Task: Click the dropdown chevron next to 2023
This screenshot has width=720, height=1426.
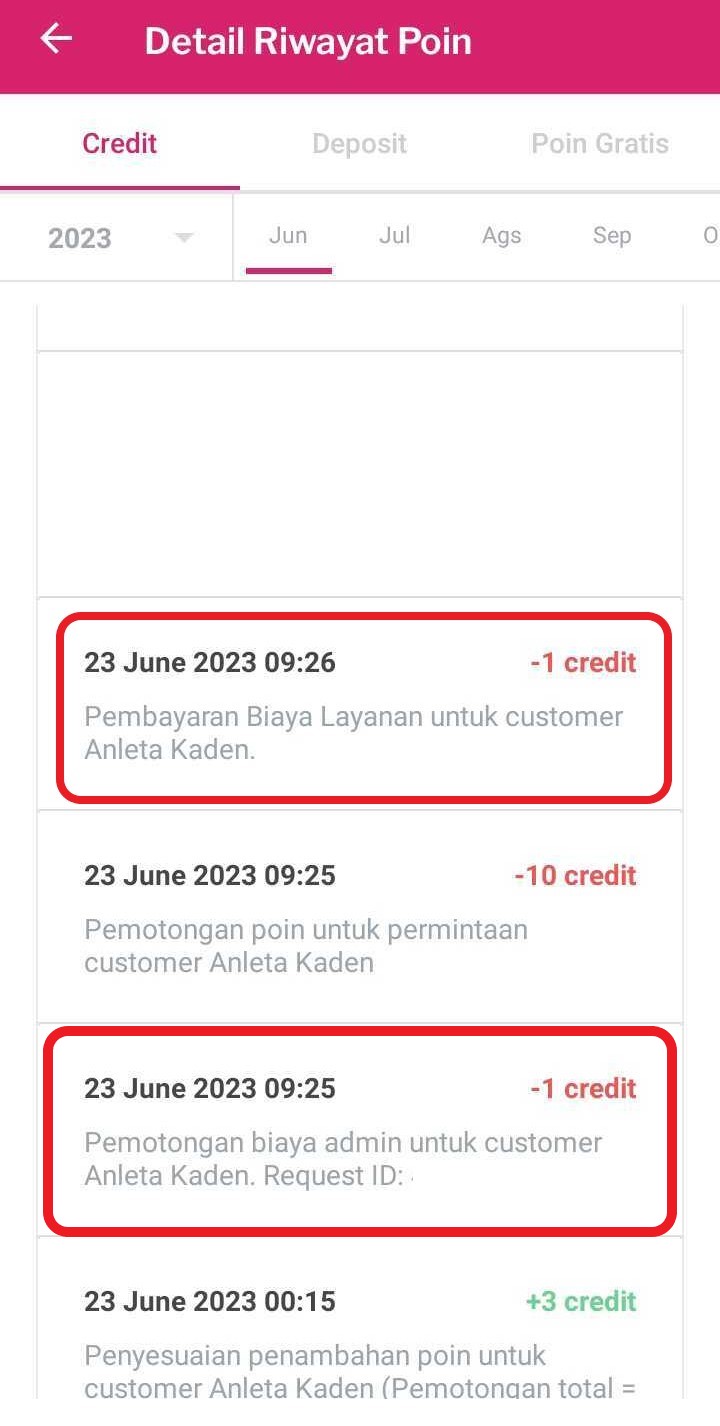Action: (182, 238)
